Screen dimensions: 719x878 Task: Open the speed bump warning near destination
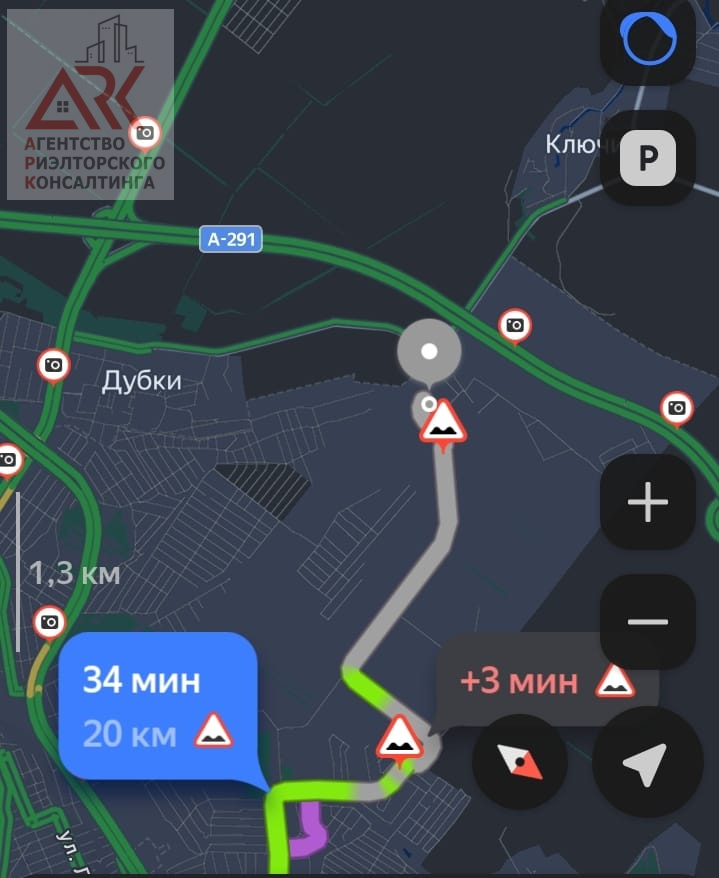[x=443, y=424]
